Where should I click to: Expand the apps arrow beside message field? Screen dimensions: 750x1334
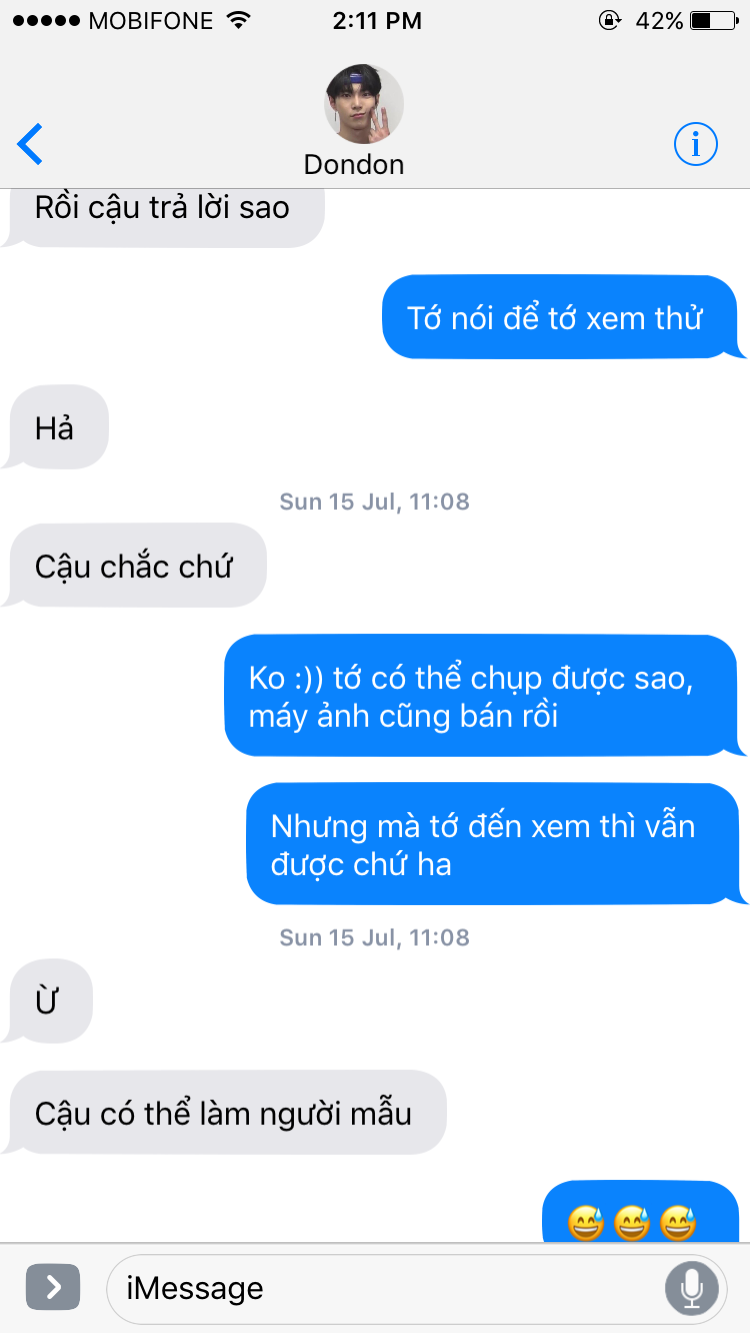pyautogui.click(x=52, y=1288)
